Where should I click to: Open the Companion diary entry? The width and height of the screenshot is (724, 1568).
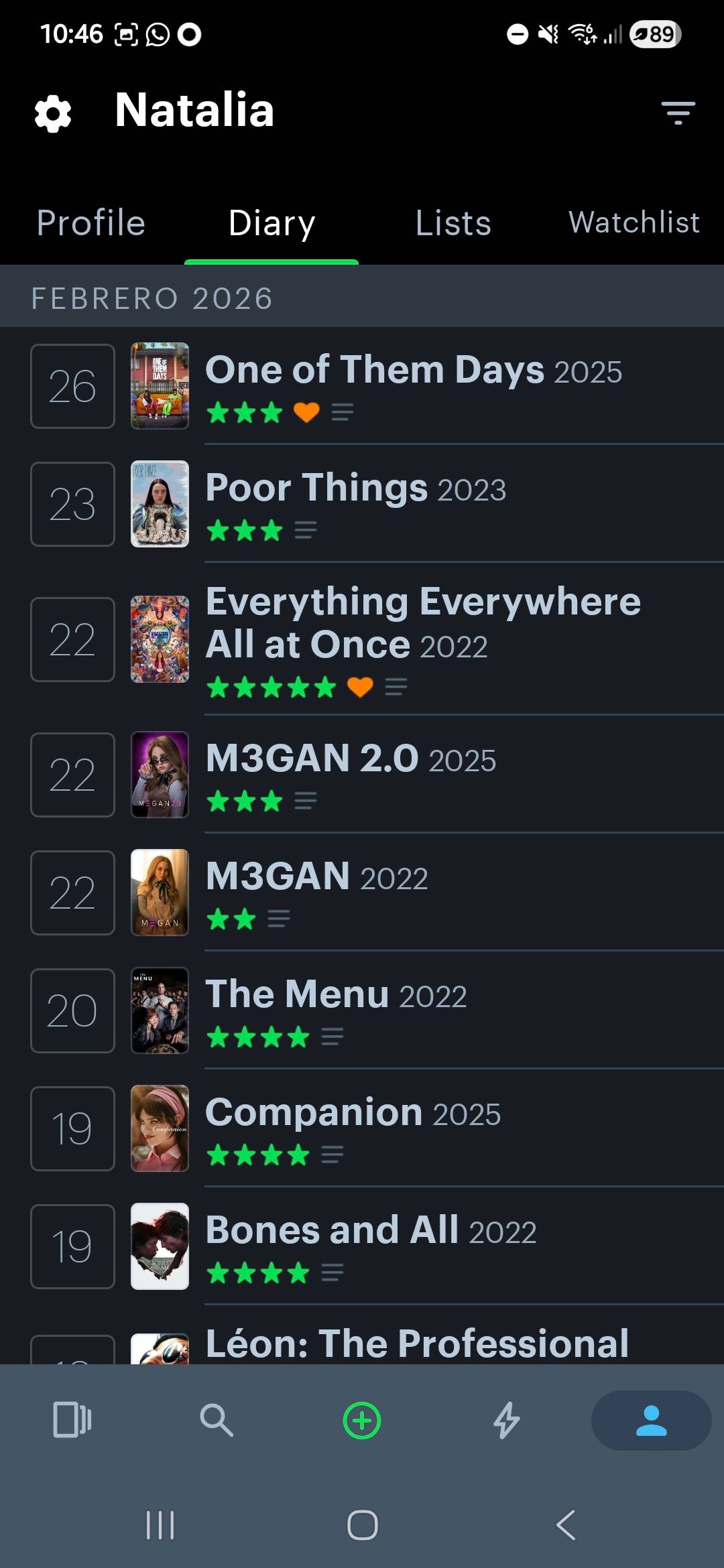(362, 1128)
